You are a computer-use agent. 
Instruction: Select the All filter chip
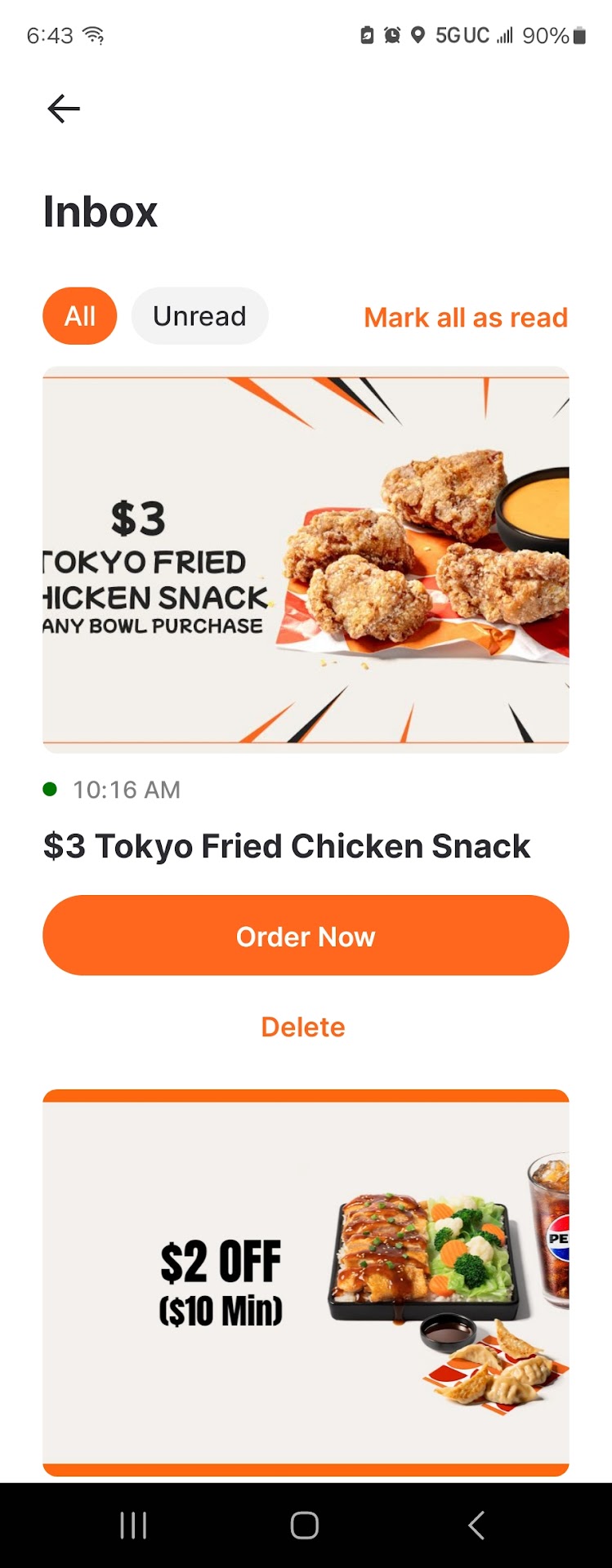(80, 316)
